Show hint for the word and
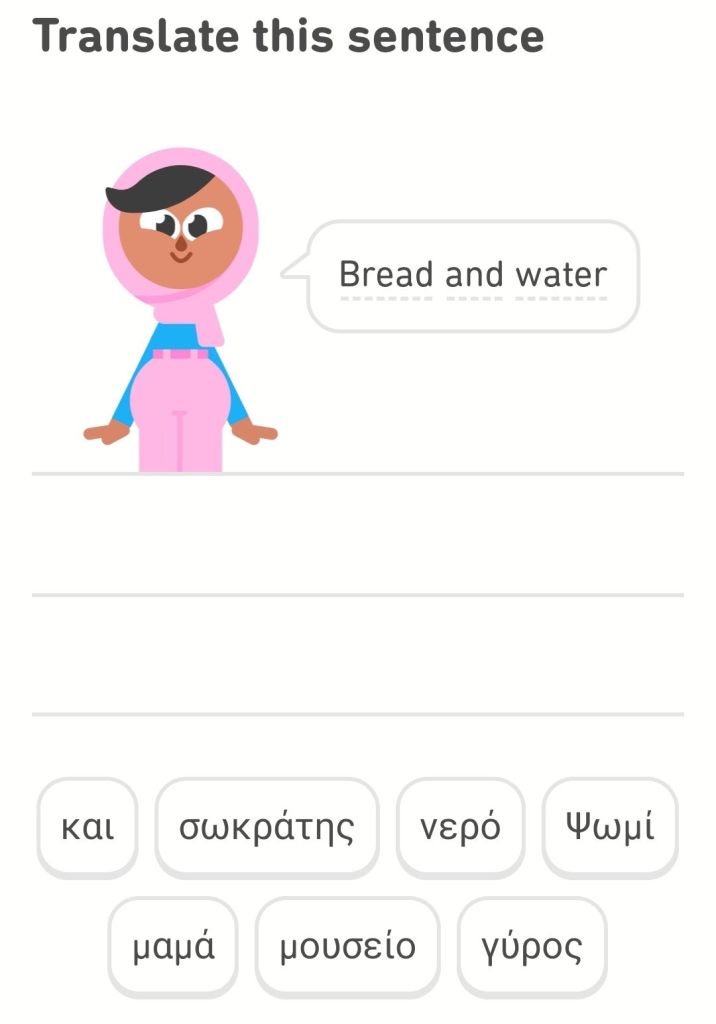716x1024 pixels. pyautogui.click(x=475, y=274)
